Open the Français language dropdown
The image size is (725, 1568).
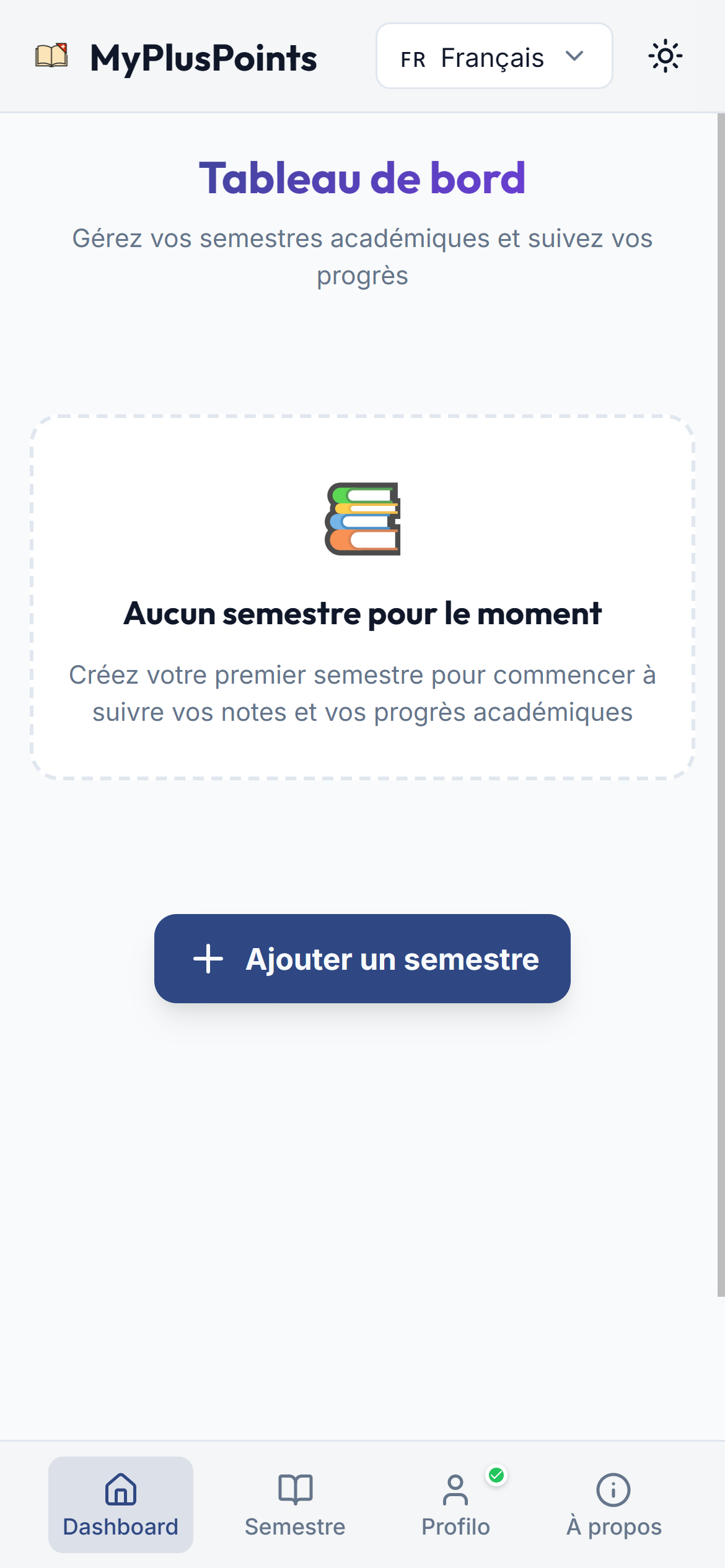click(x=494, y=56)
